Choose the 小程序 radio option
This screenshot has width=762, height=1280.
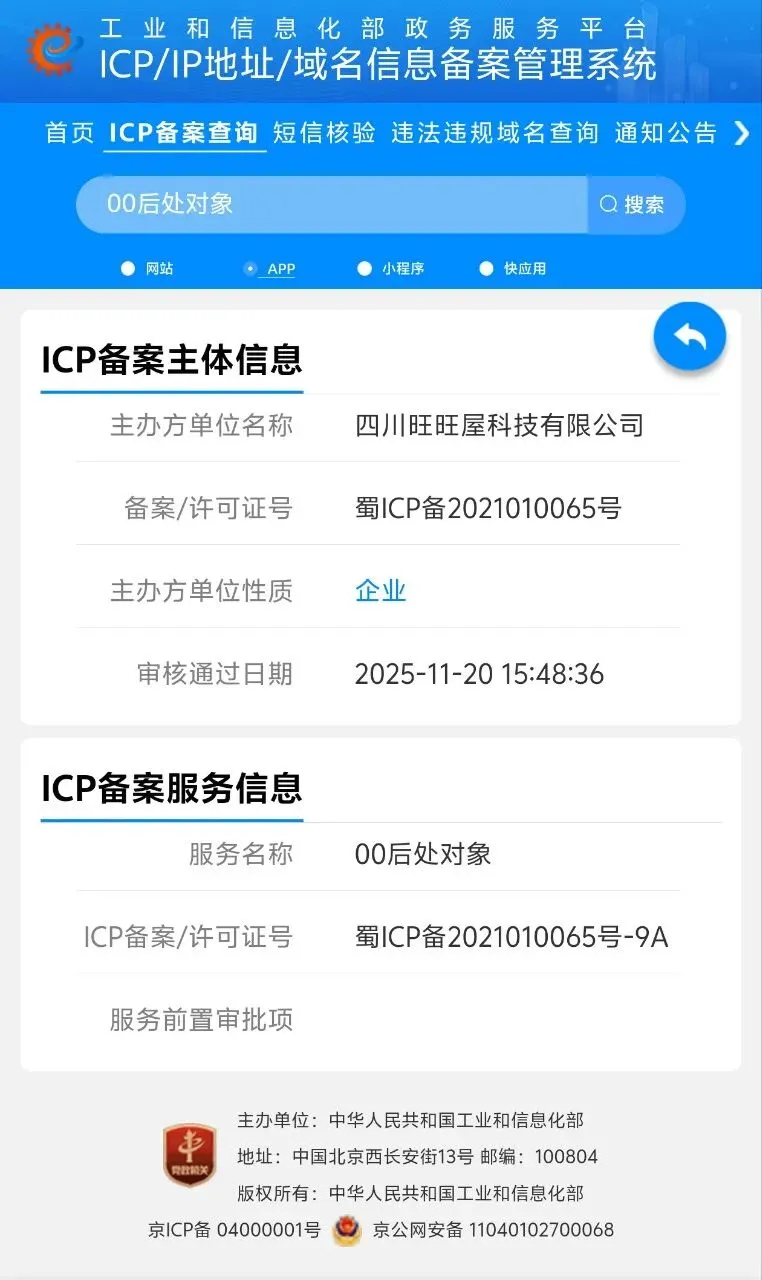[x=391, y=269]
